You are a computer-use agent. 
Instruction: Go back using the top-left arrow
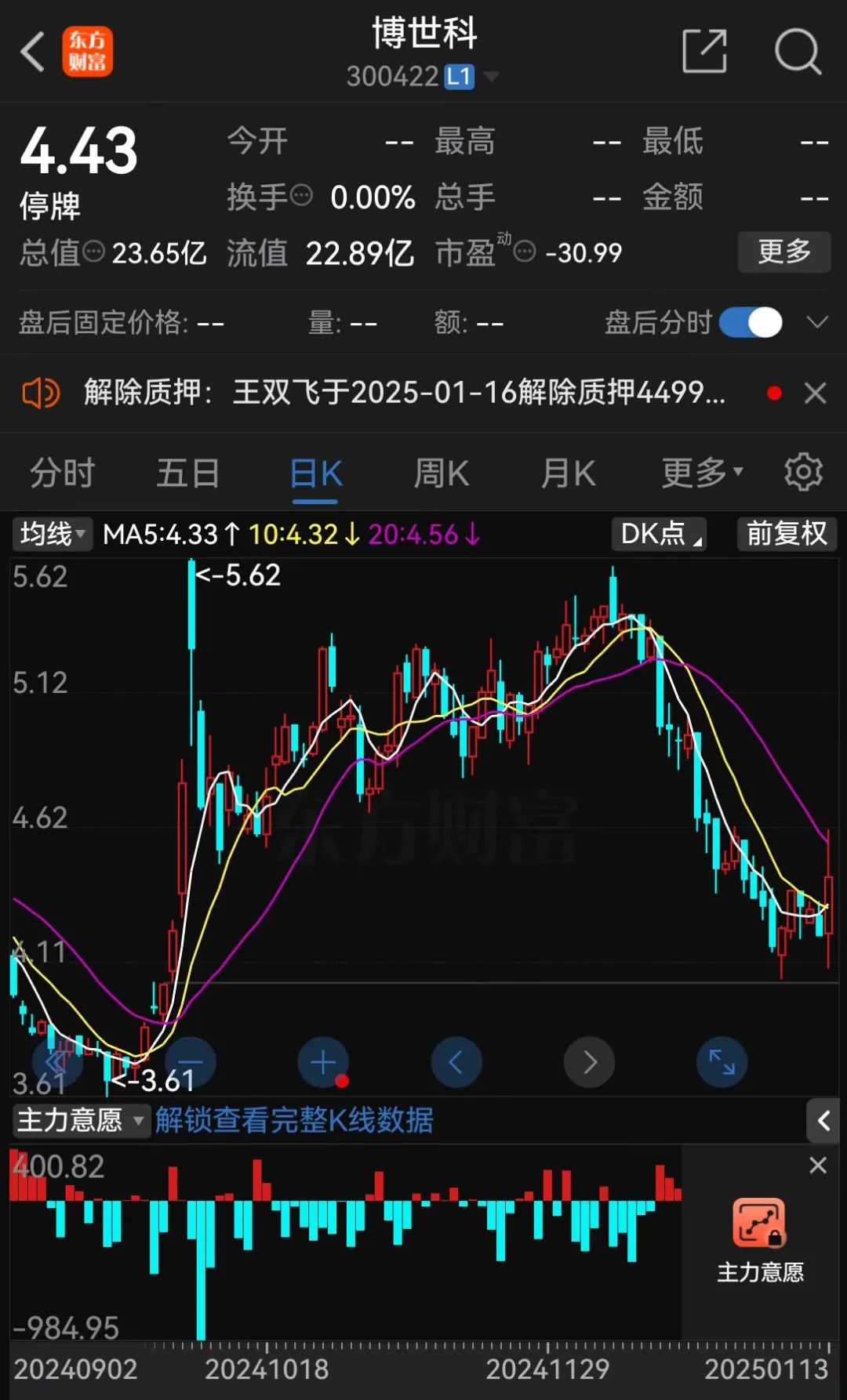33,53
